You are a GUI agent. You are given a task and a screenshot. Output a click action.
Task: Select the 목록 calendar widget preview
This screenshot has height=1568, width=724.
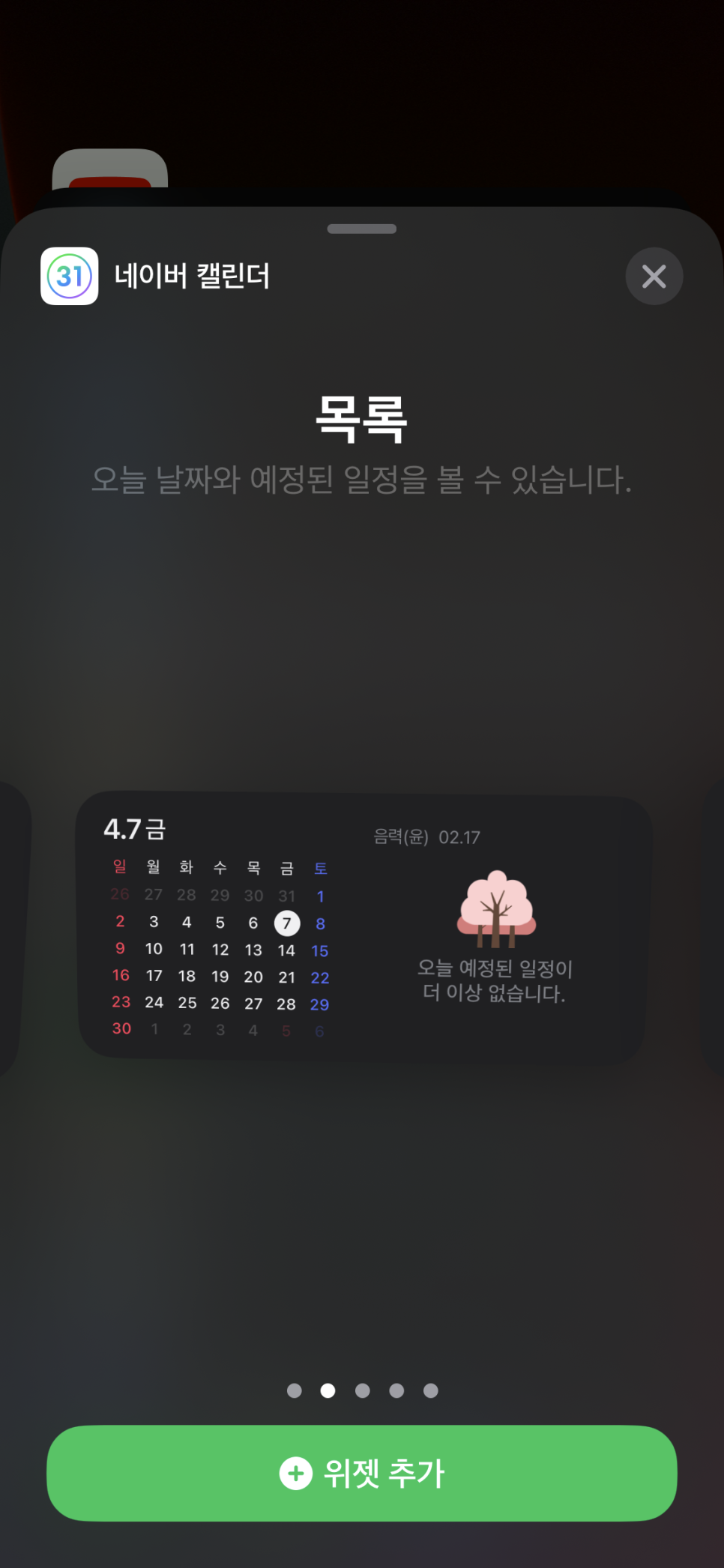click(x=363, y=926)
